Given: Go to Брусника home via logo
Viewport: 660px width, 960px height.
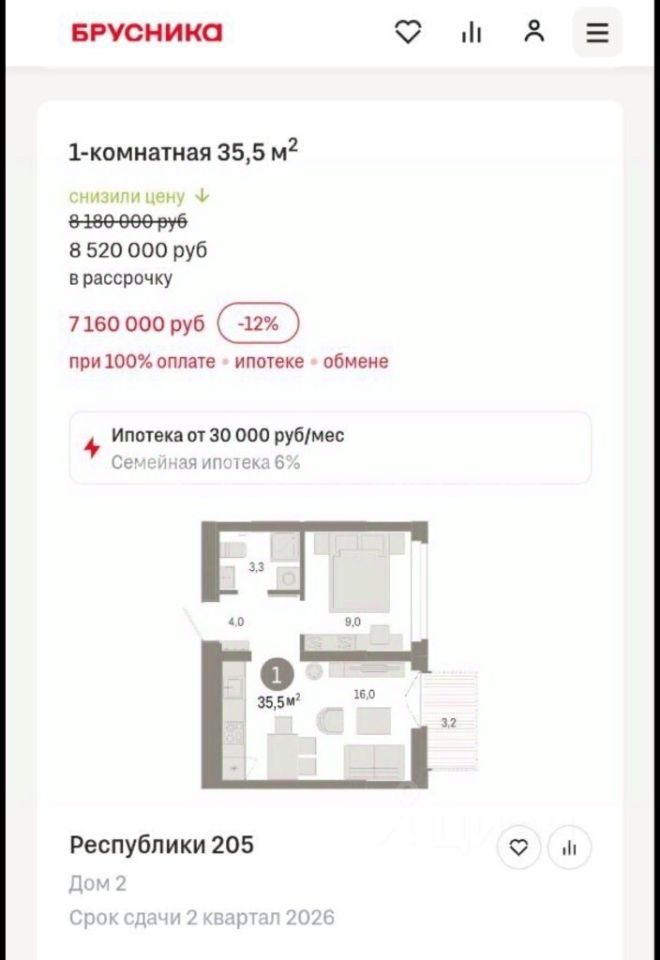Looking at the screenshot, I should pyautogui.click(x=147, y=33).
